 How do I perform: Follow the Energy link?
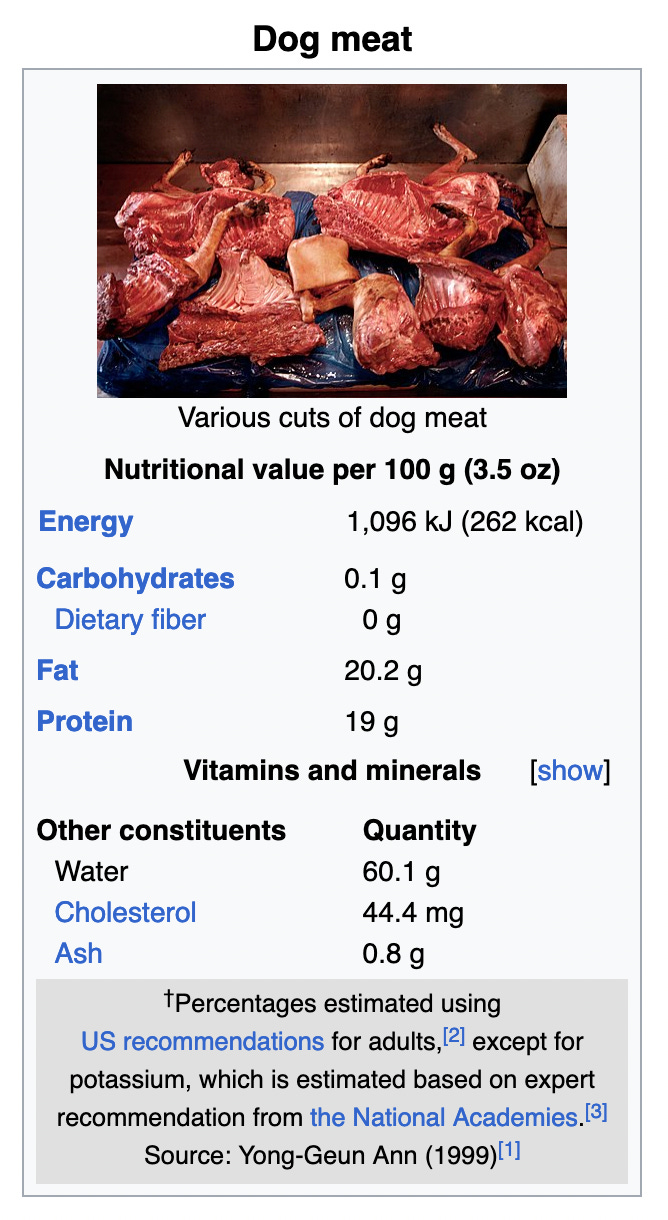point(86,522)
